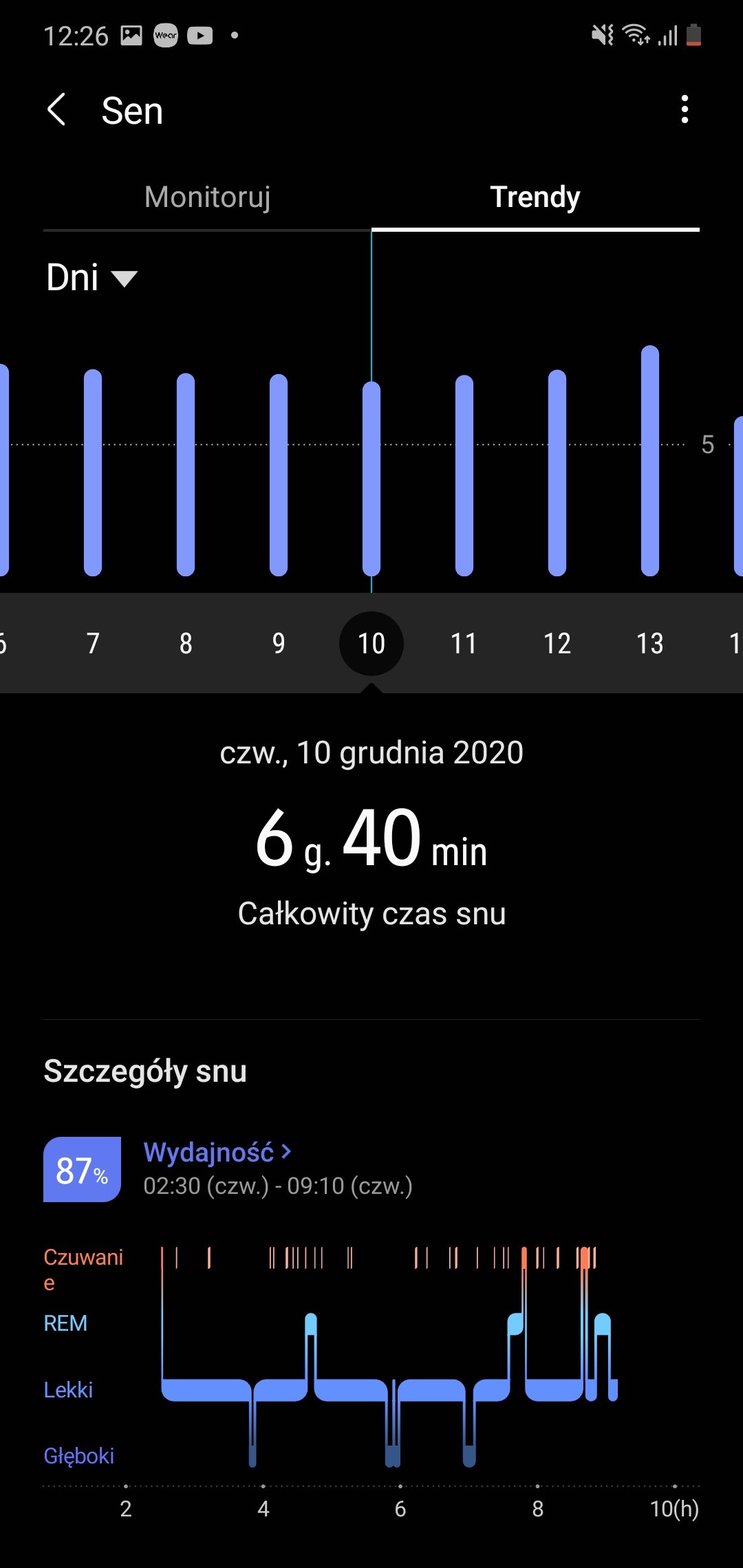The height and width of the screenshot is (1568, 743).
Task: Select day 13 in the date strip
Action: point(649,644)
